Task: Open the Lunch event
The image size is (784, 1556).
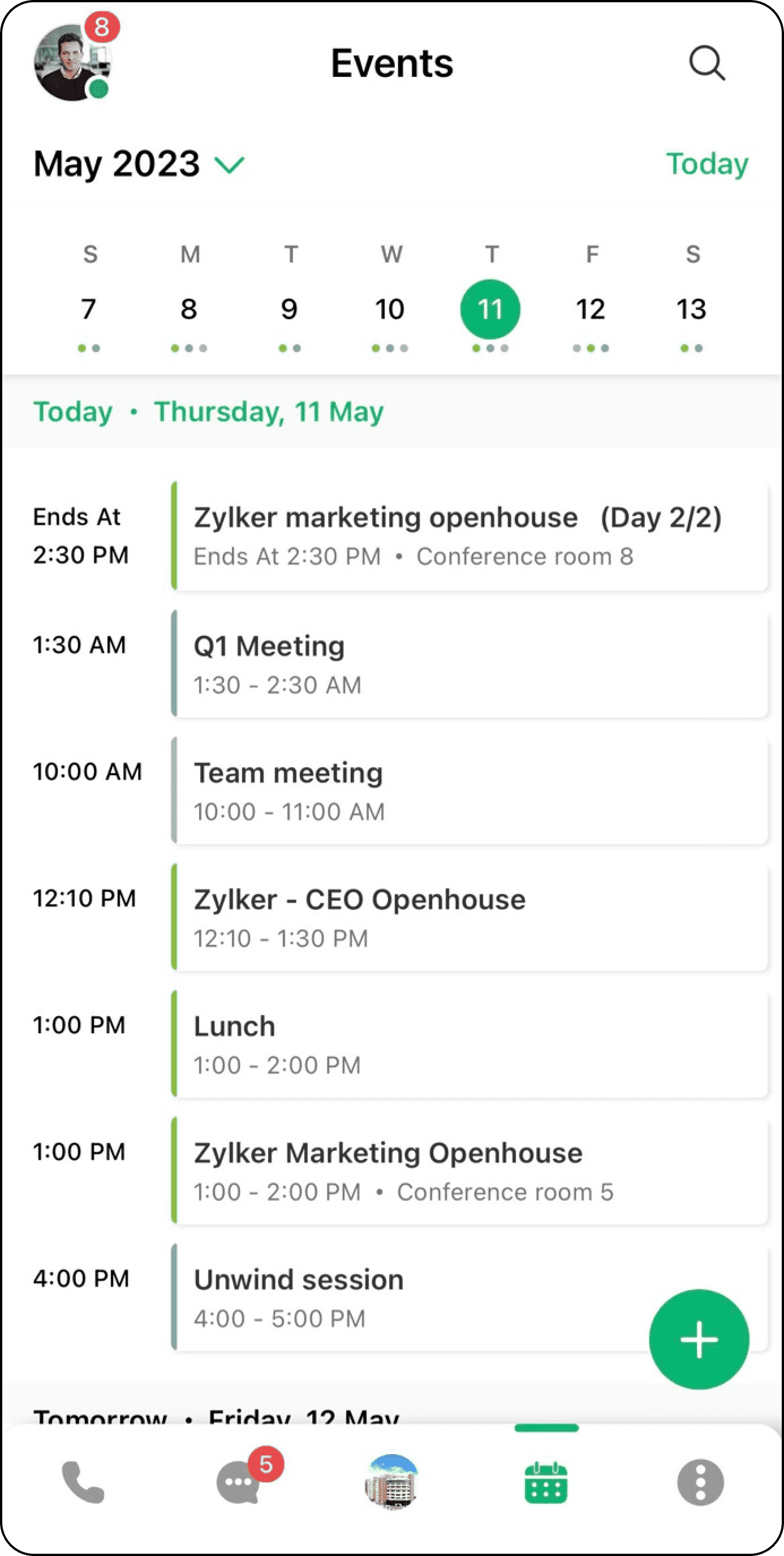Action: 470,1045
